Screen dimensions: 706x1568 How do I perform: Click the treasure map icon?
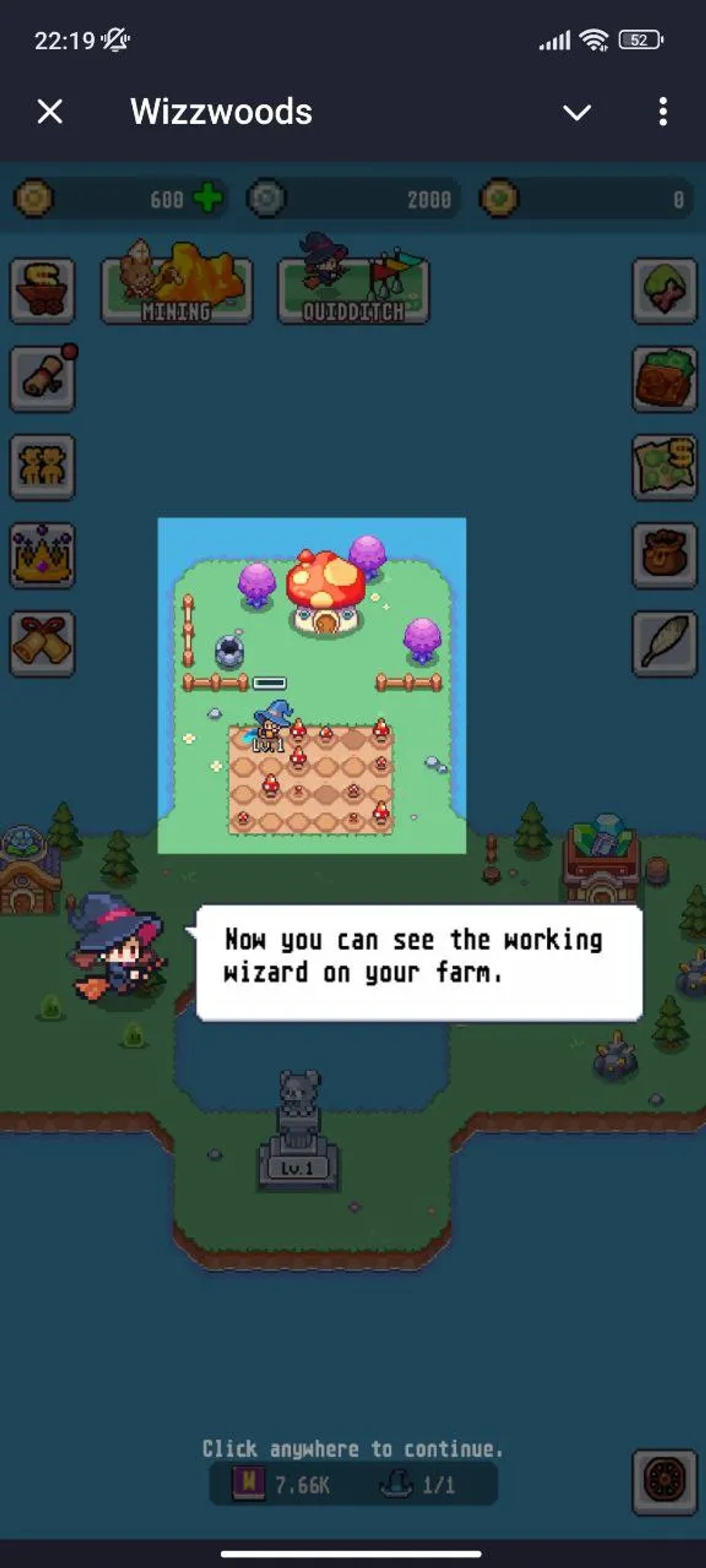(664, 466)
